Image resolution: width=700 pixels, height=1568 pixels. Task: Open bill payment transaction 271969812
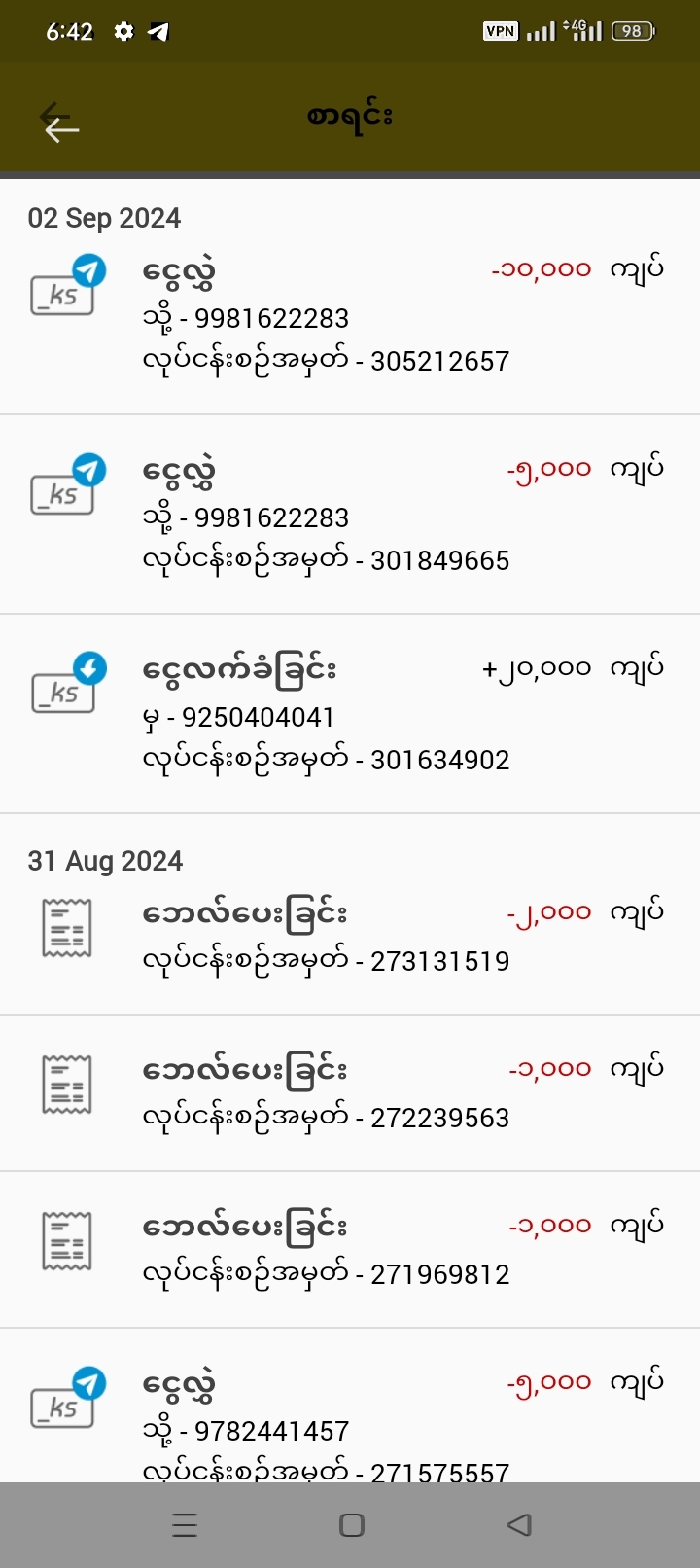point(350,1249)
